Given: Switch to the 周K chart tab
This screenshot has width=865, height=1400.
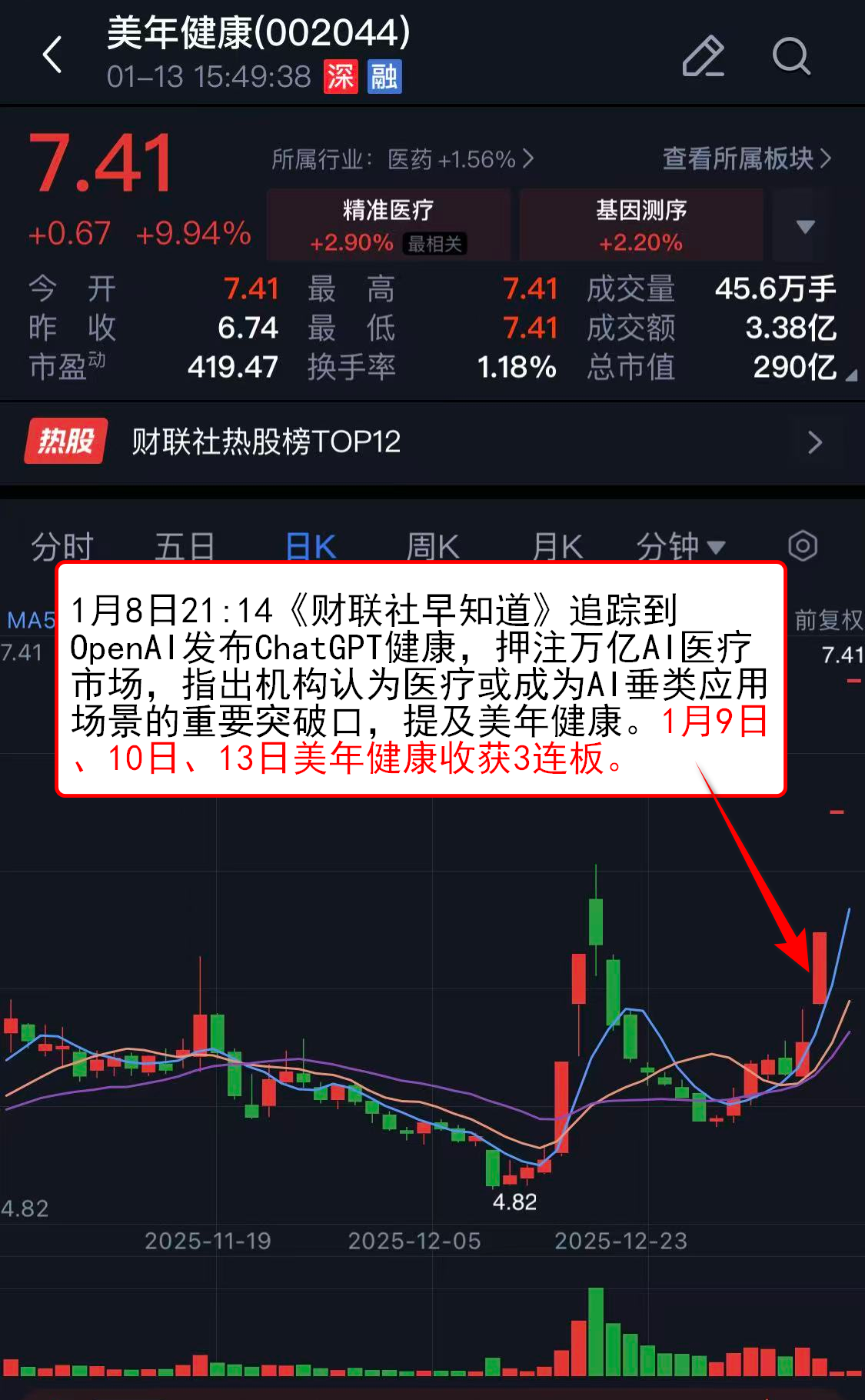Looking at the screenshot, I should point(433,547).
